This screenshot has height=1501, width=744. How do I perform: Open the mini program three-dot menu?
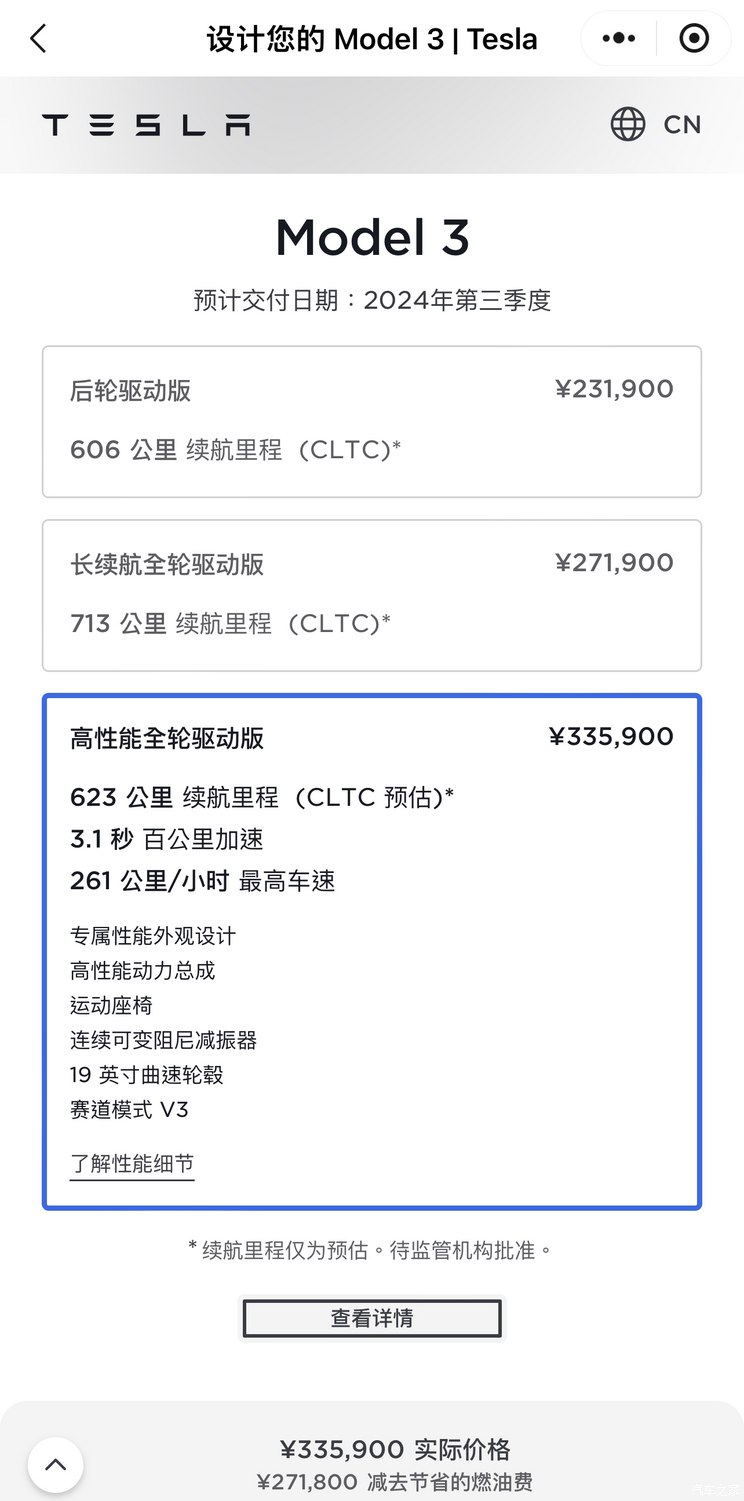619,39
